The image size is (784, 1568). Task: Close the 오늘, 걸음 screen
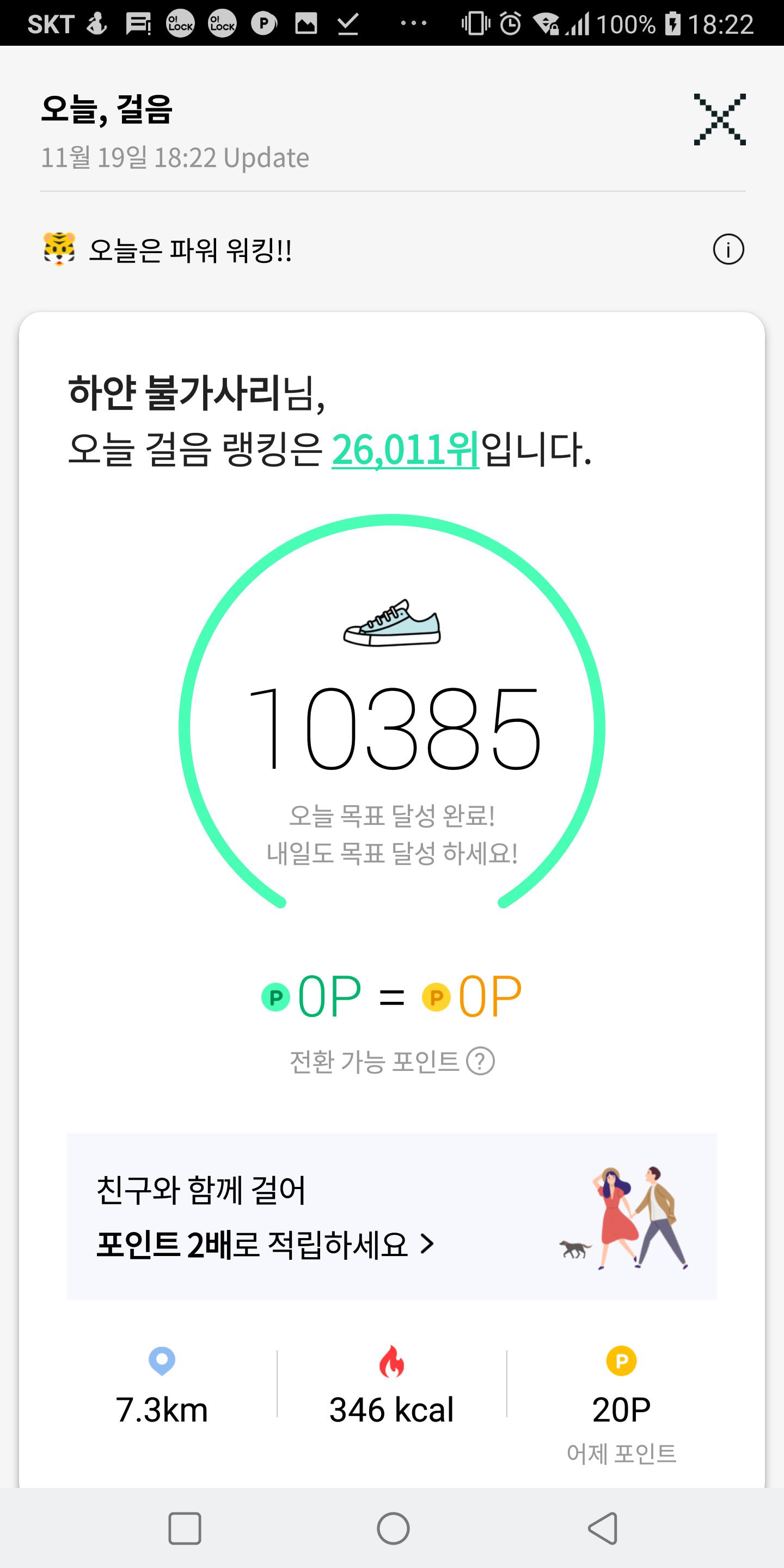point(719,119)
